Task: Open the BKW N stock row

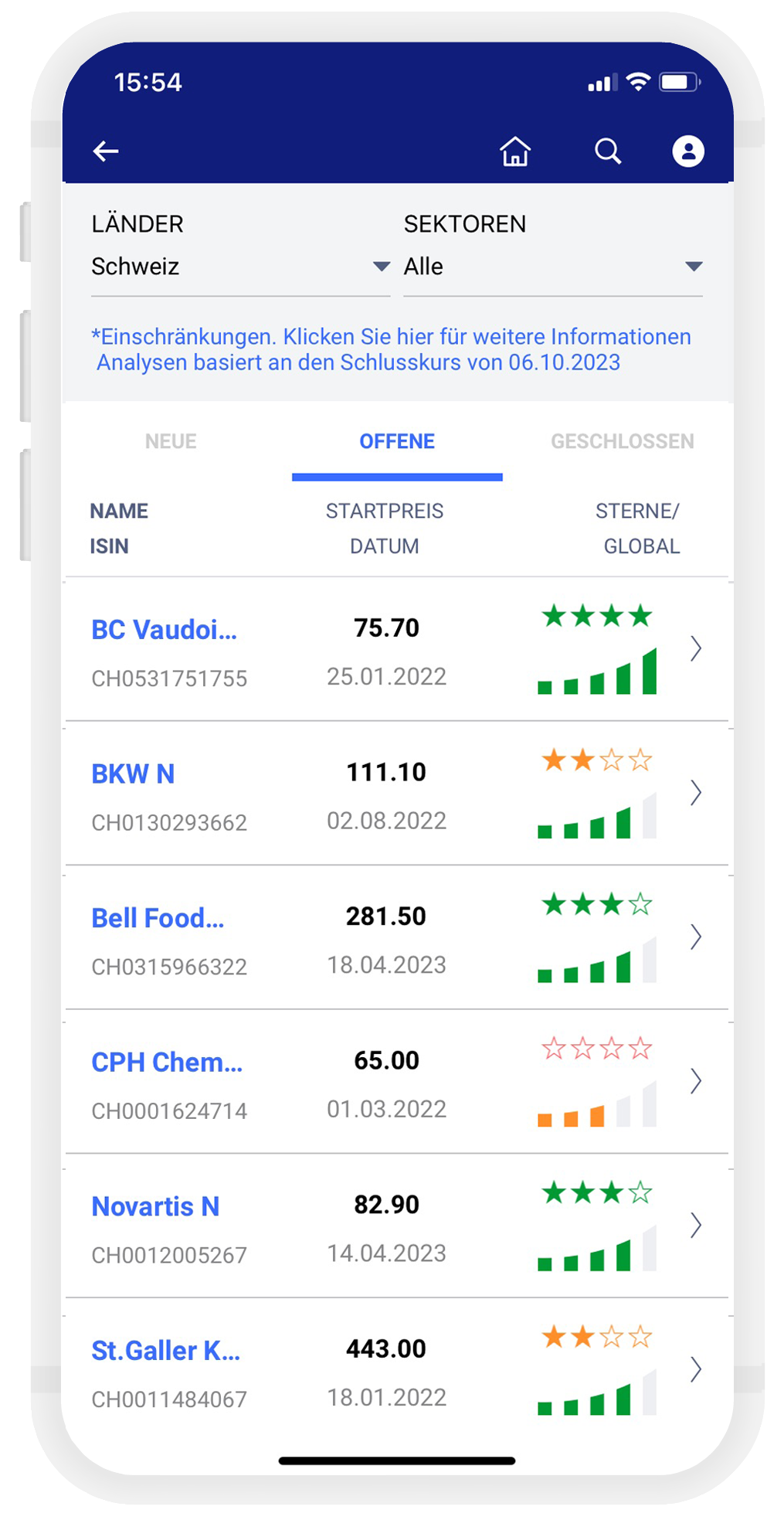Action: (397, 794)
